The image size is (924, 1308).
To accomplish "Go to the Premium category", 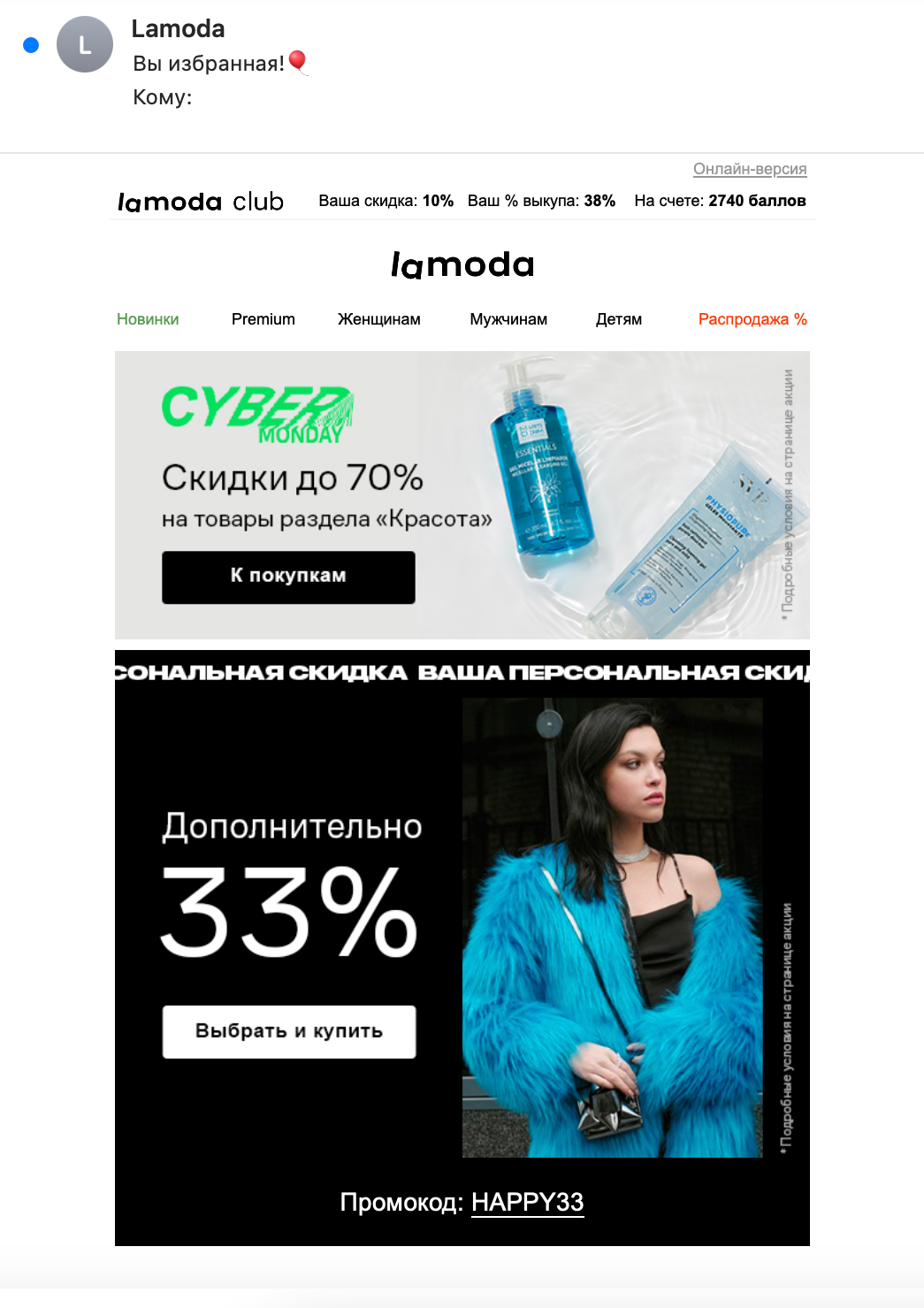I will click(263, 319).
